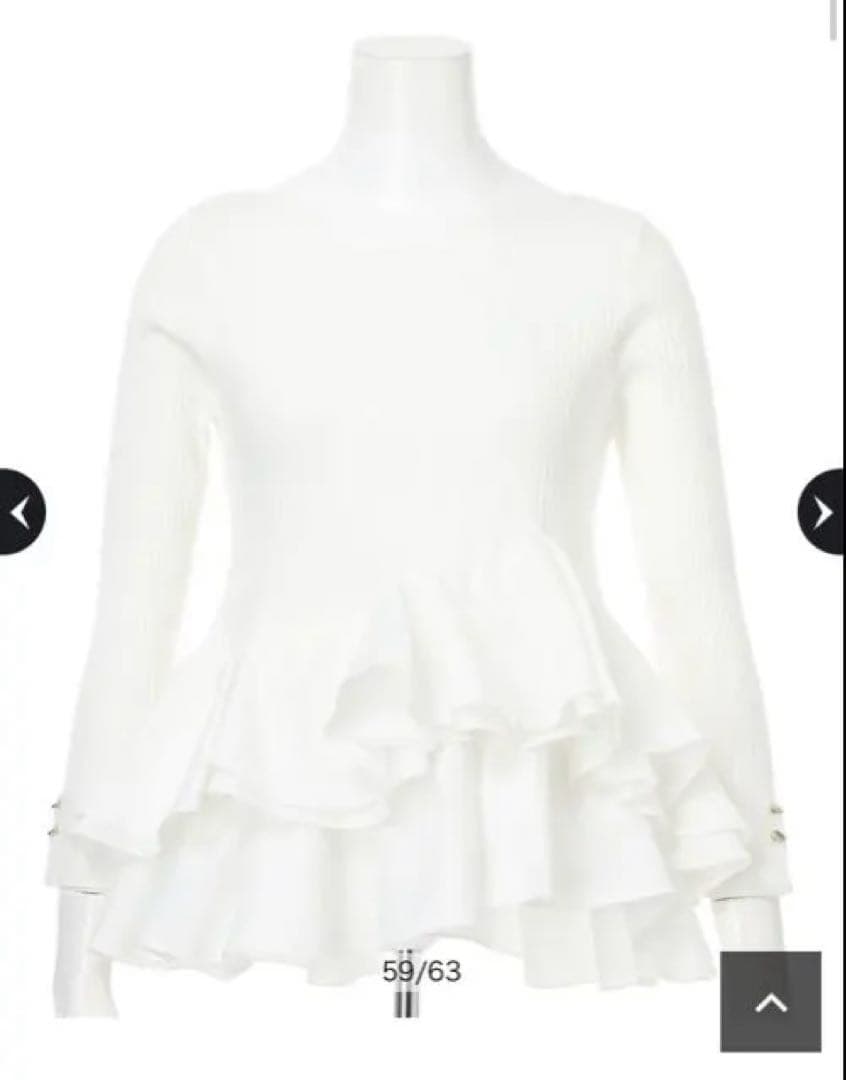Jump back to top of page
The width and height of the screenshot is (846, 1080).
771,1001
